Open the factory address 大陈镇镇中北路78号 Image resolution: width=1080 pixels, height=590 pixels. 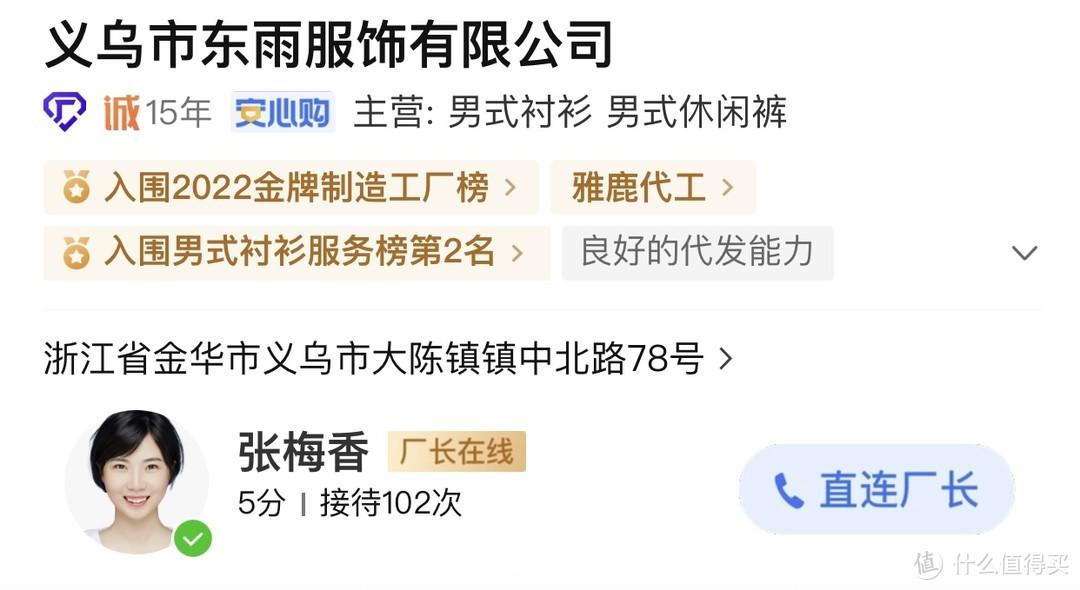pyautogui.click(x=388, y=359)
